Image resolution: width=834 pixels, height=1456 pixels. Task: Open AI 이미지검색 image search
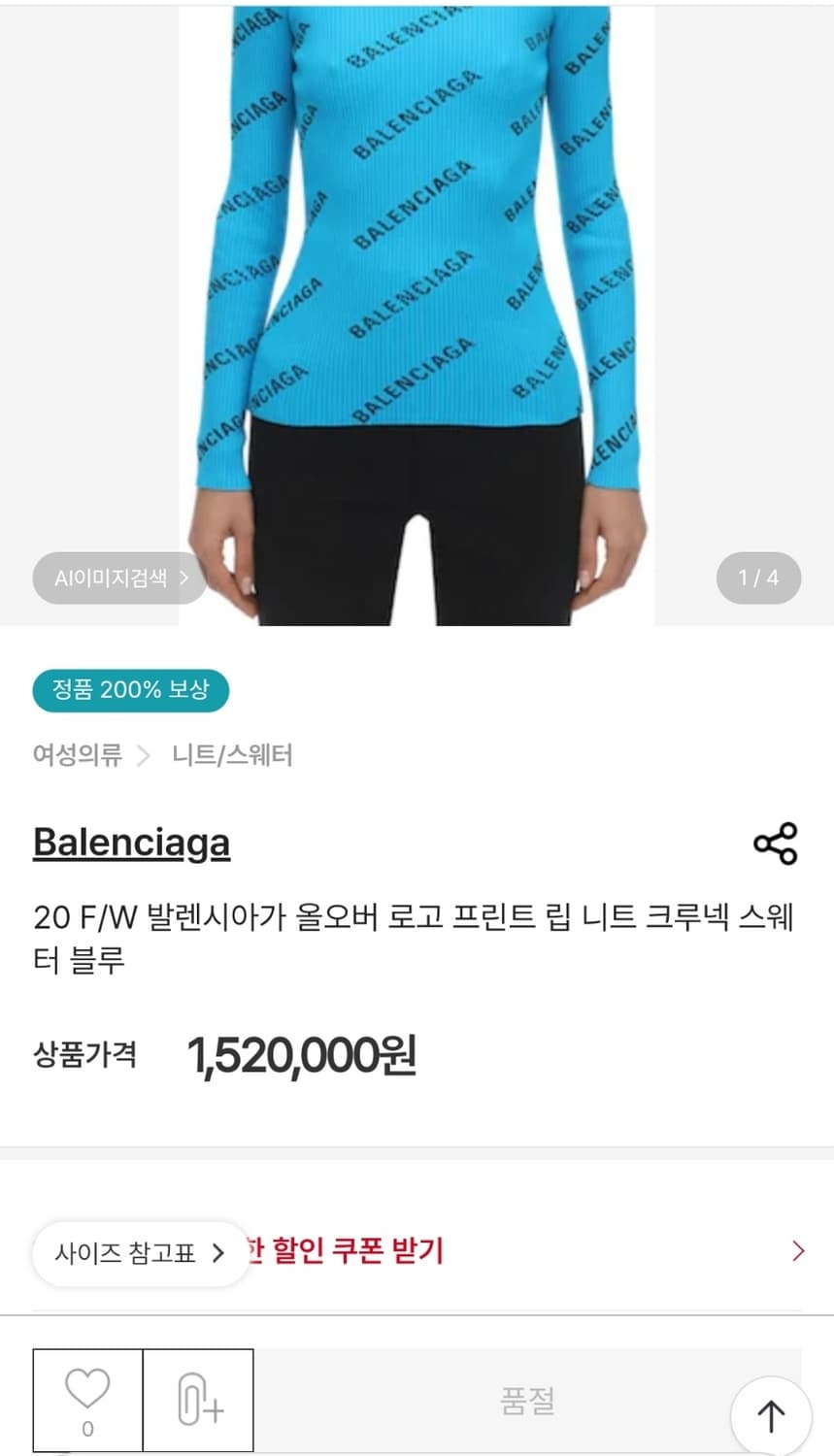pos(118,578)
